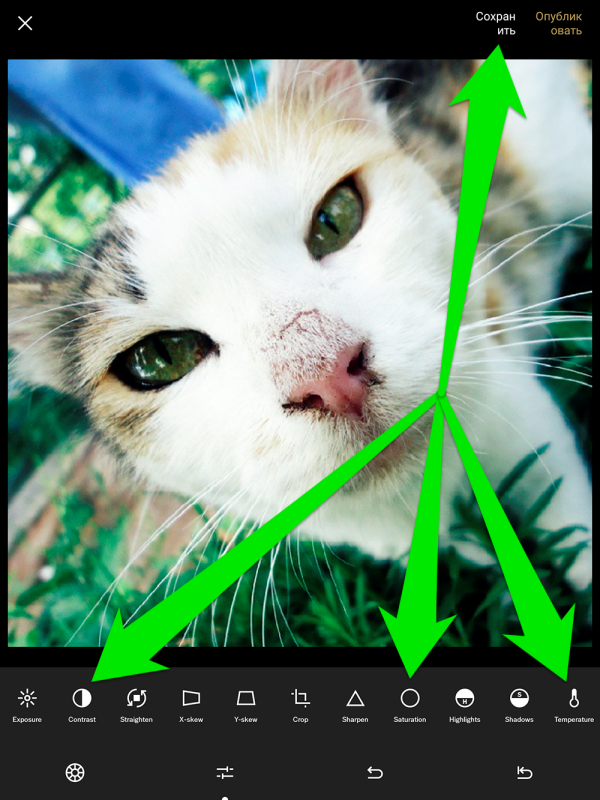Undo the last edit
The height and width of the screenshot is (800, 600).
pyautogui.click(x=375, y=772)
